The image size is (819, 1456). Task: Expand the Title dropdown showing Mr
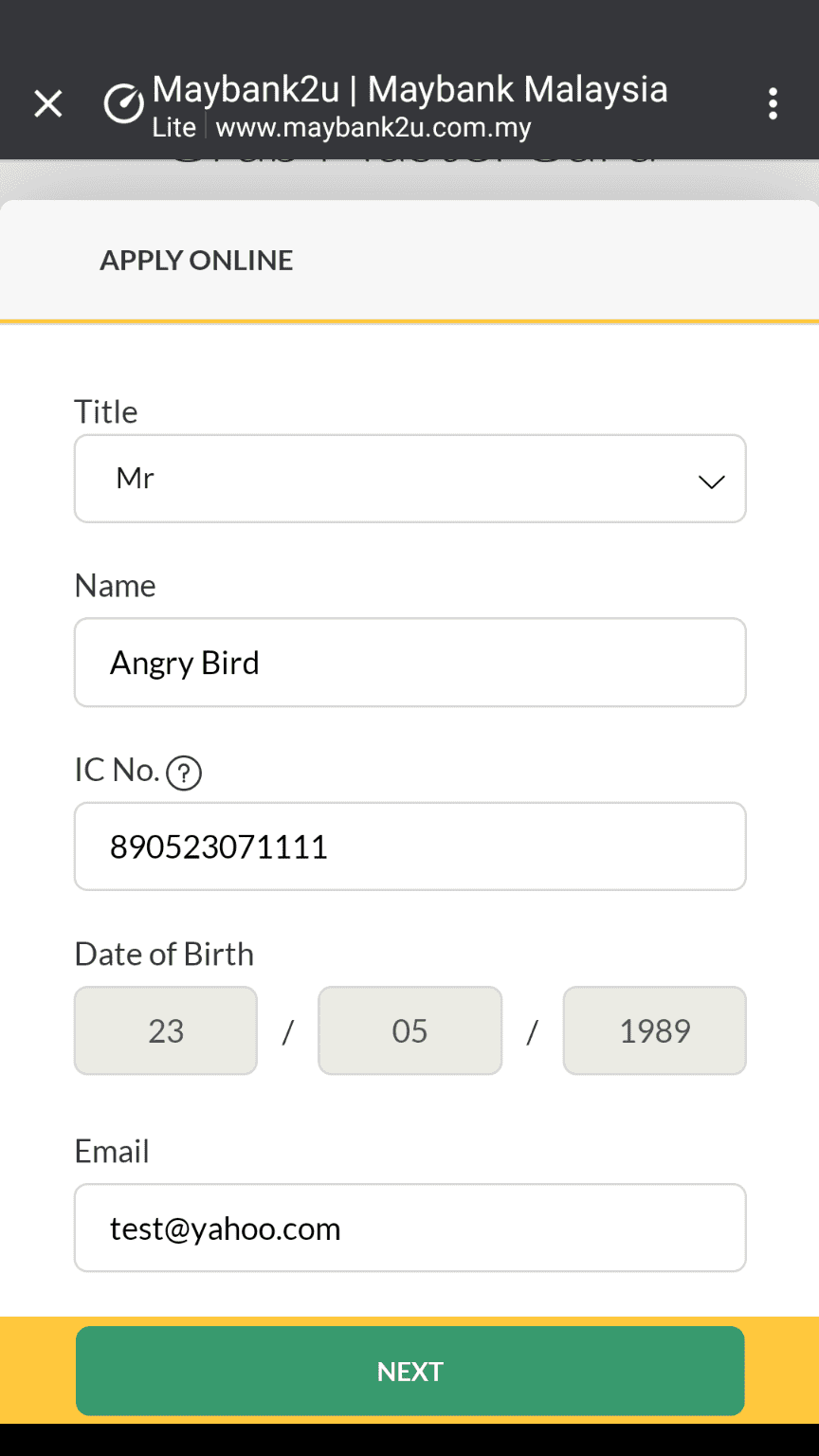click(x=410, y=479)
